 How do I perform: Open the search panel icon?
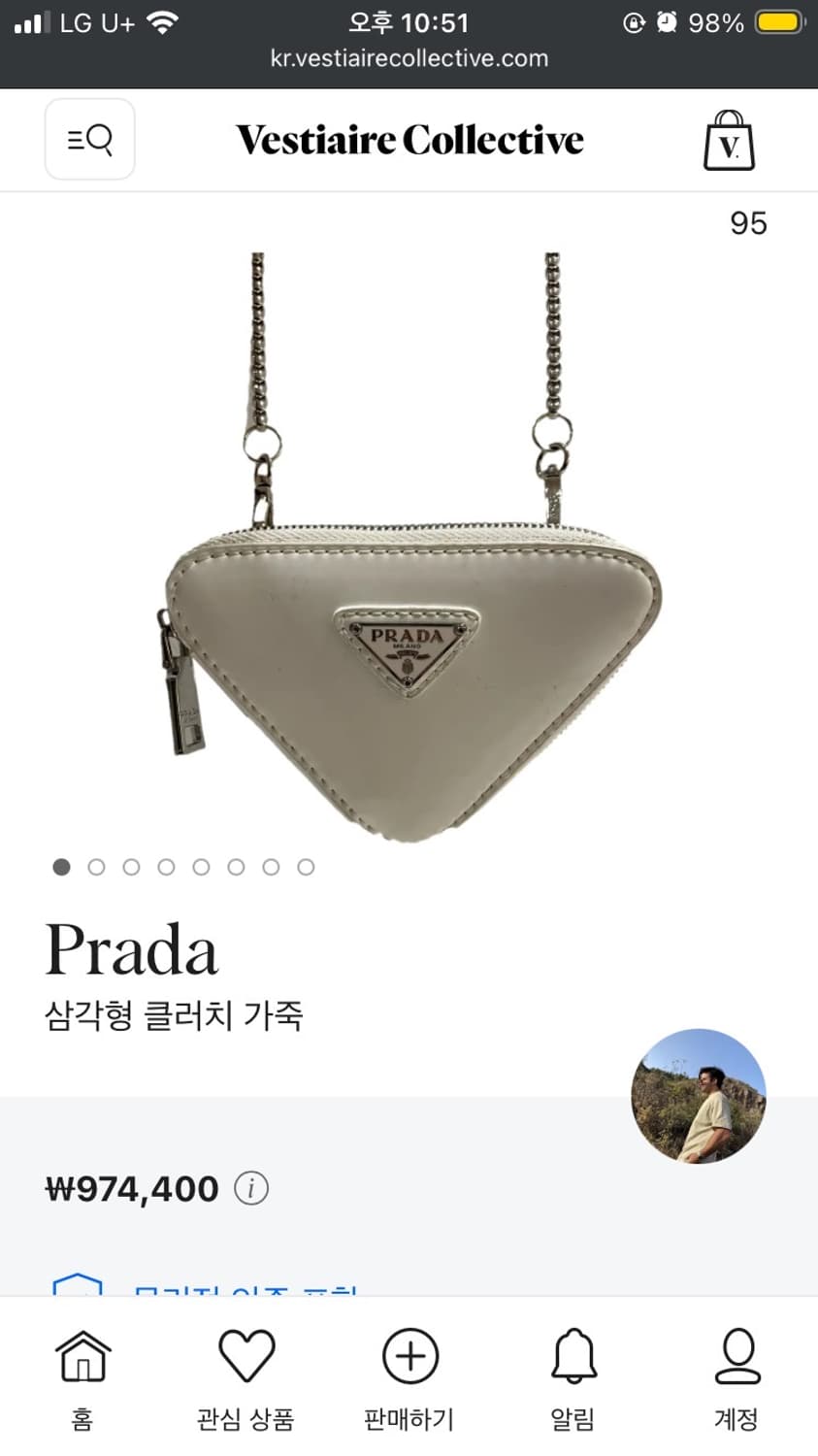coord(89,139)
